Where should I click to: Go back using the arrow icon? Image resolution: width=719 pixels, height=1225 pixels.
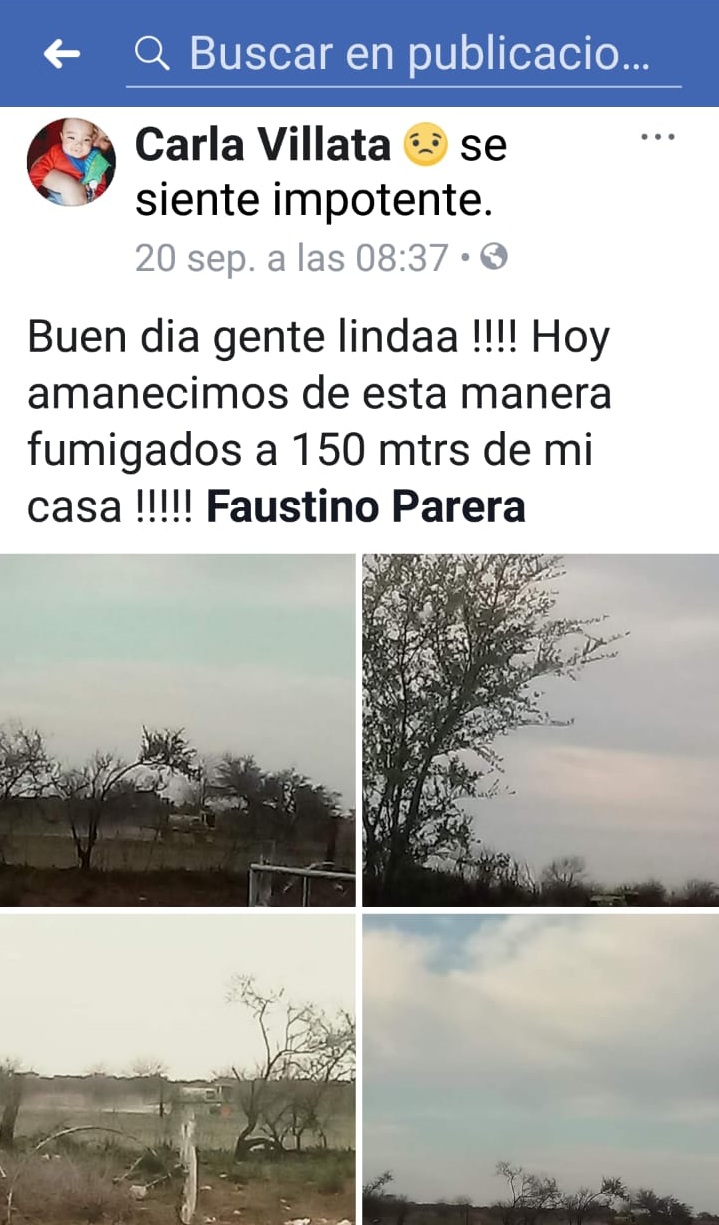(62, 54)
